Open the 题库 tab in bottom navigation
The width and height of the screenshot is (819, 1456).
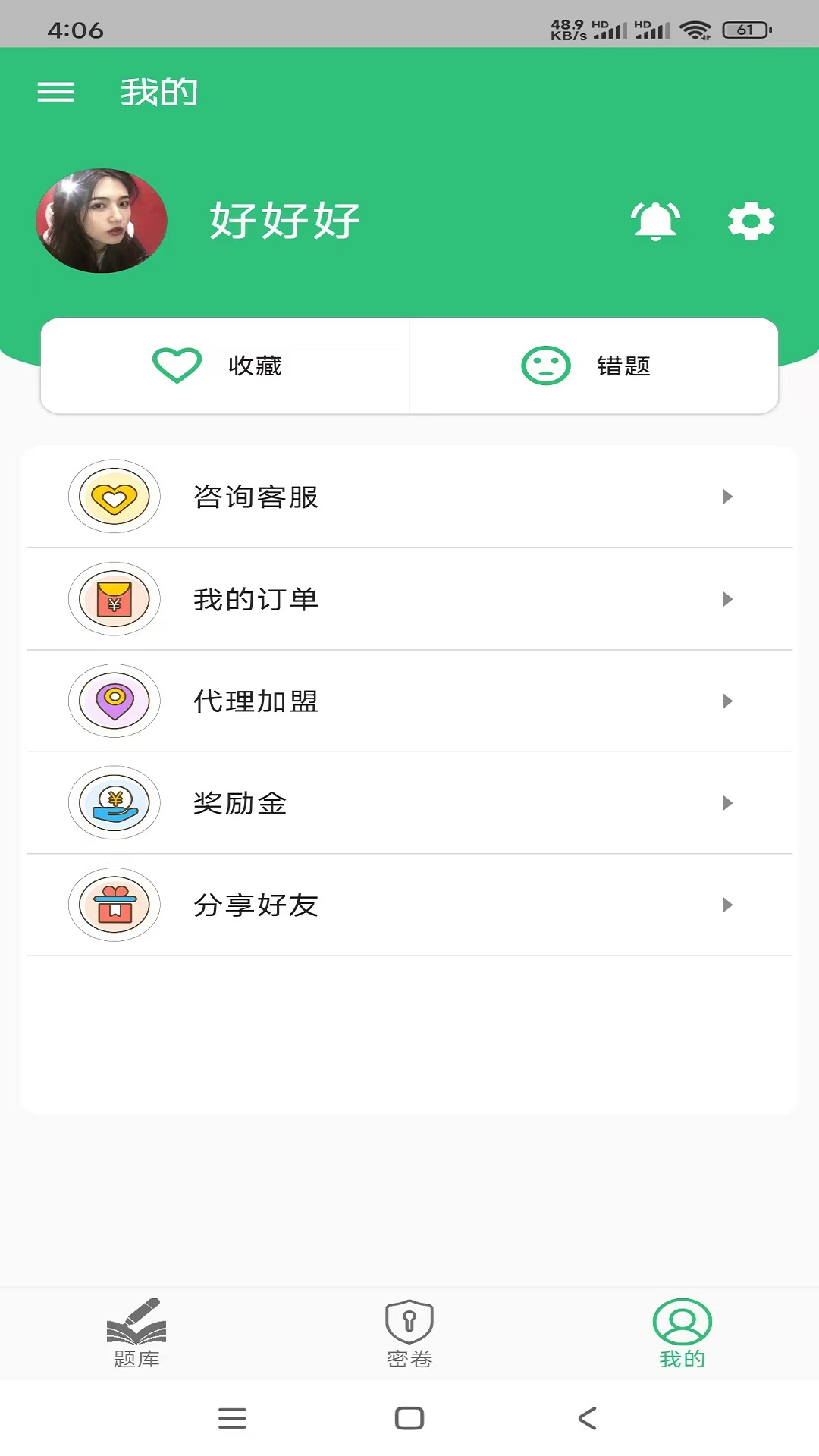coord(137,1335)
